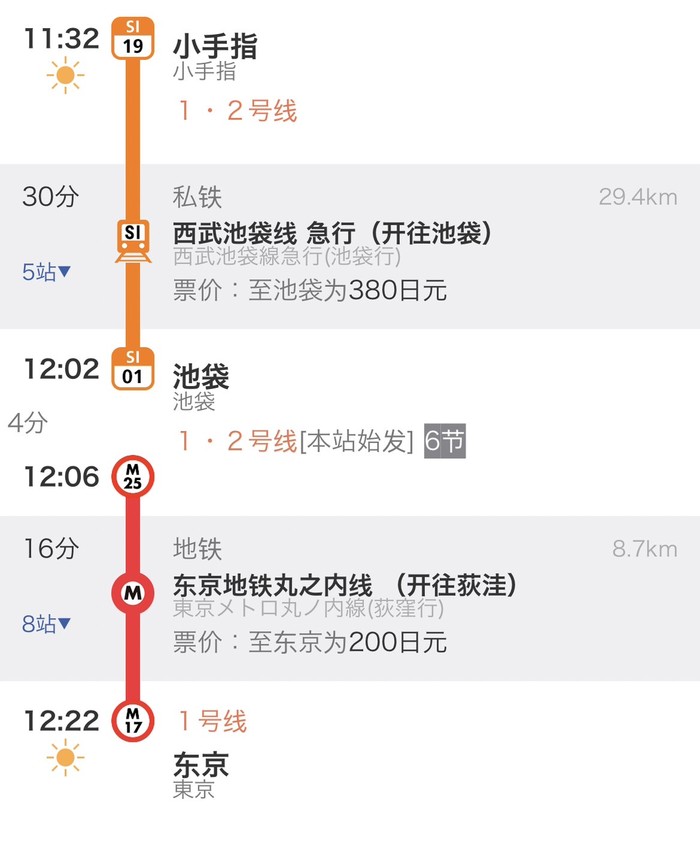
Task: Open 小手指 station details
Action: point(215,47)
